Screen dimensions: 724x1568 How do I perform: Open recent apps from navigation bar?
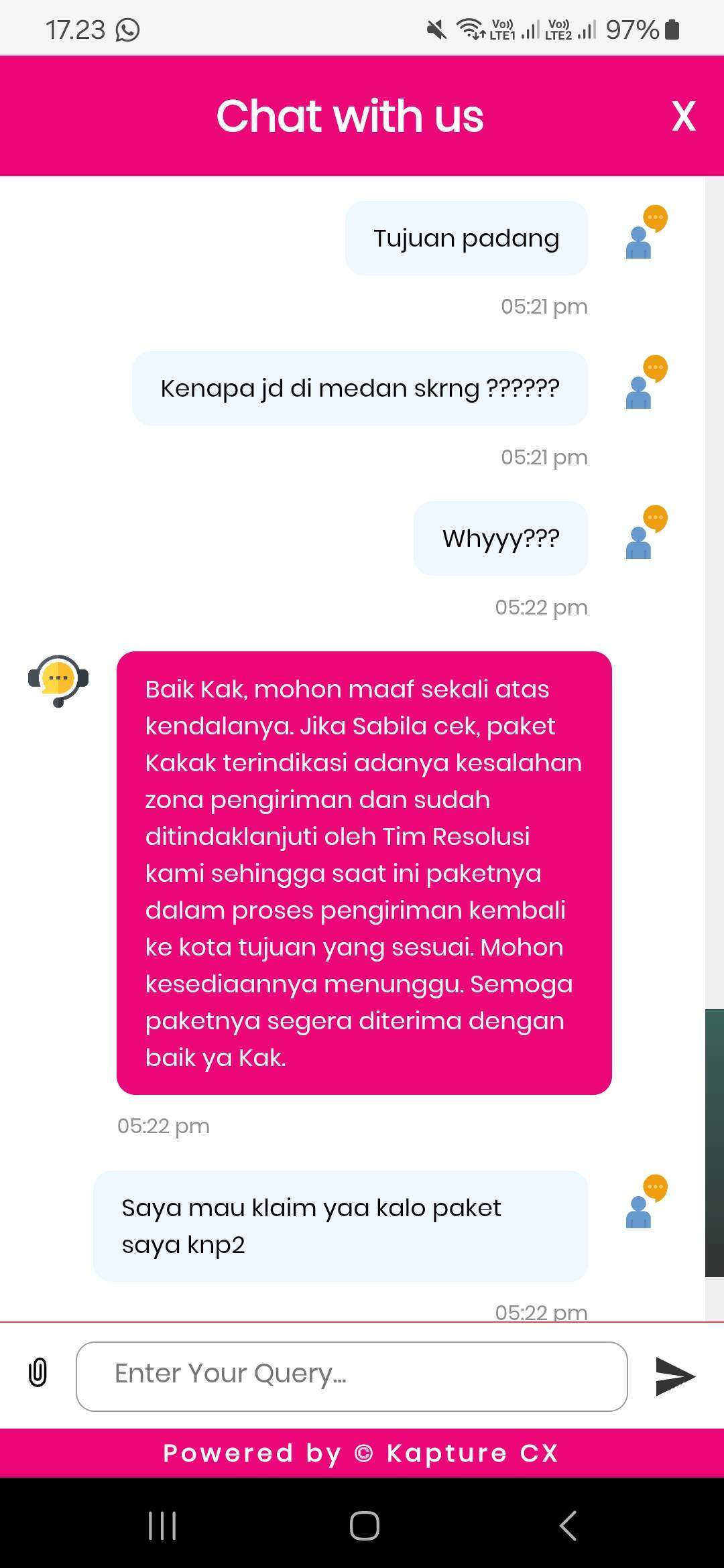point(162,1526)
